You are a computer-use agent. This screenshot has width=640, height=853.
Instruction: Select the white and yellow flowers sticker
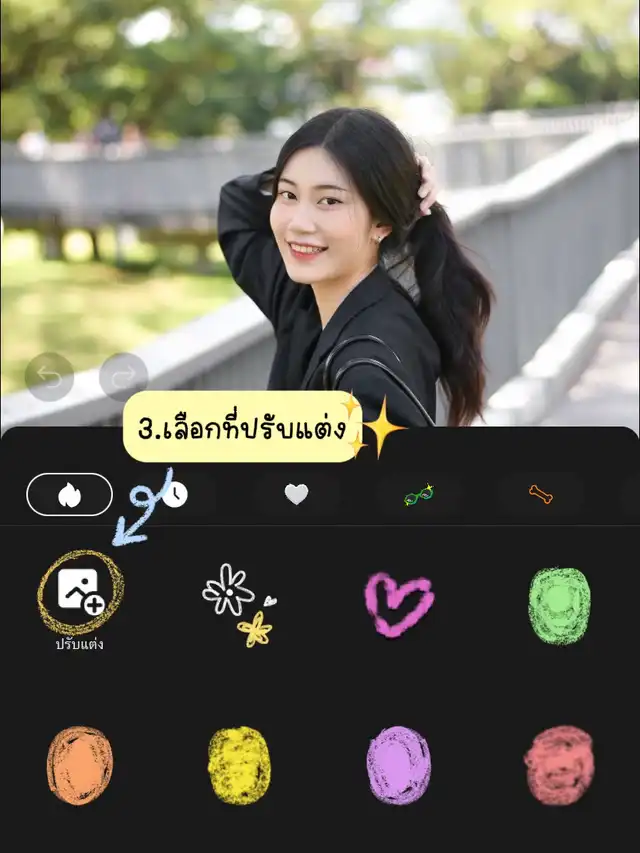(238, 604)
